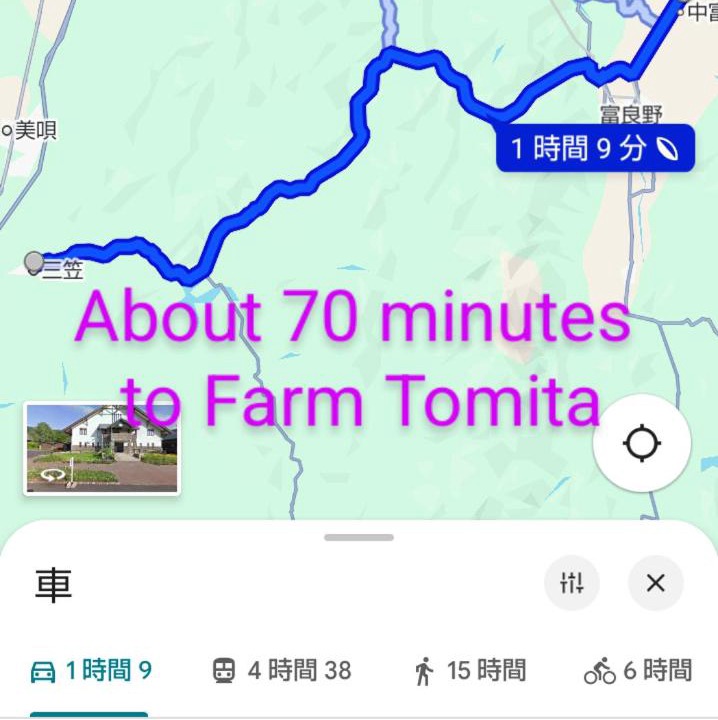718x720 pixels.
Task: Switch to walking tab showing 15時間
Action: 470,671
